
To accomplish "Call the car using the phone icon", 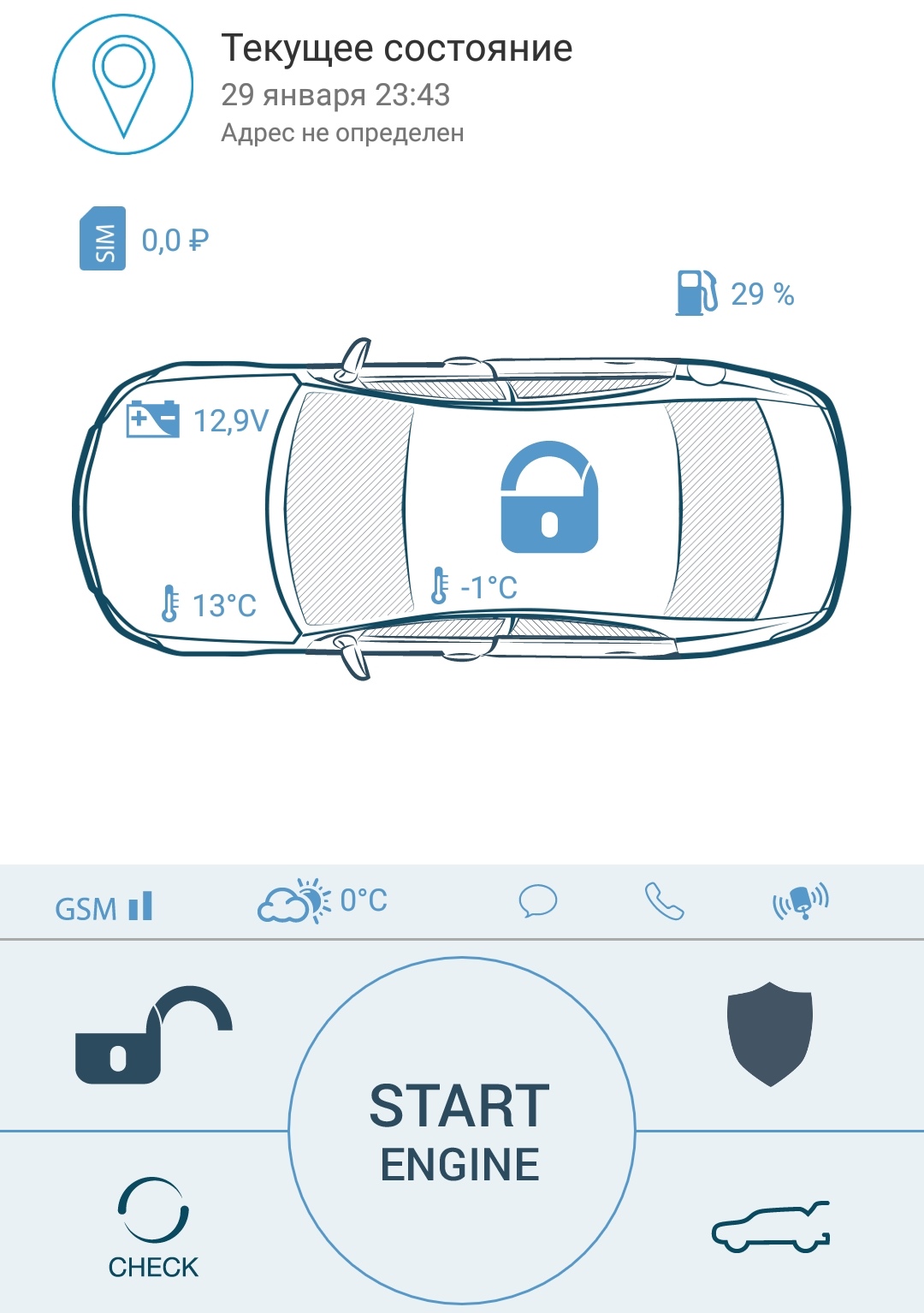I will tap(664, 900).
